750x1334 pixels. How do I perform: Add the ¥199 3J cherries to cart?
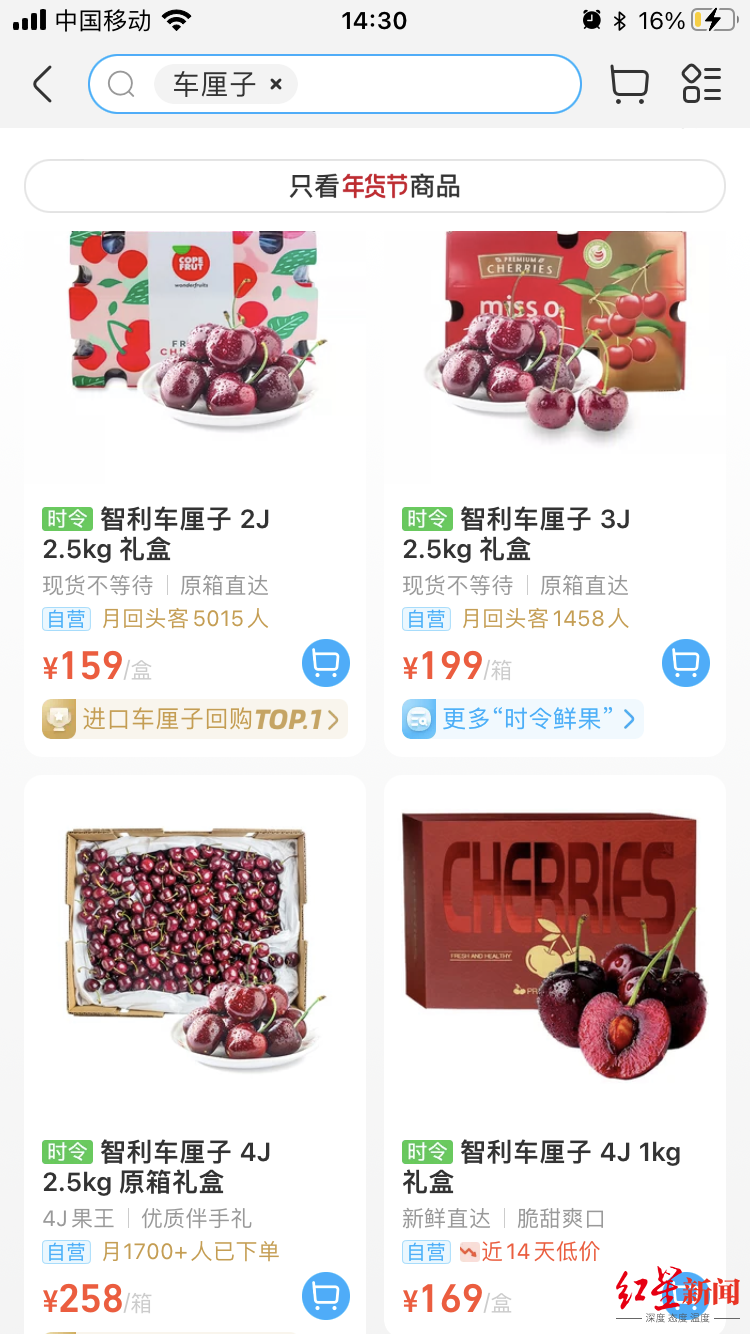coord(686,663)
